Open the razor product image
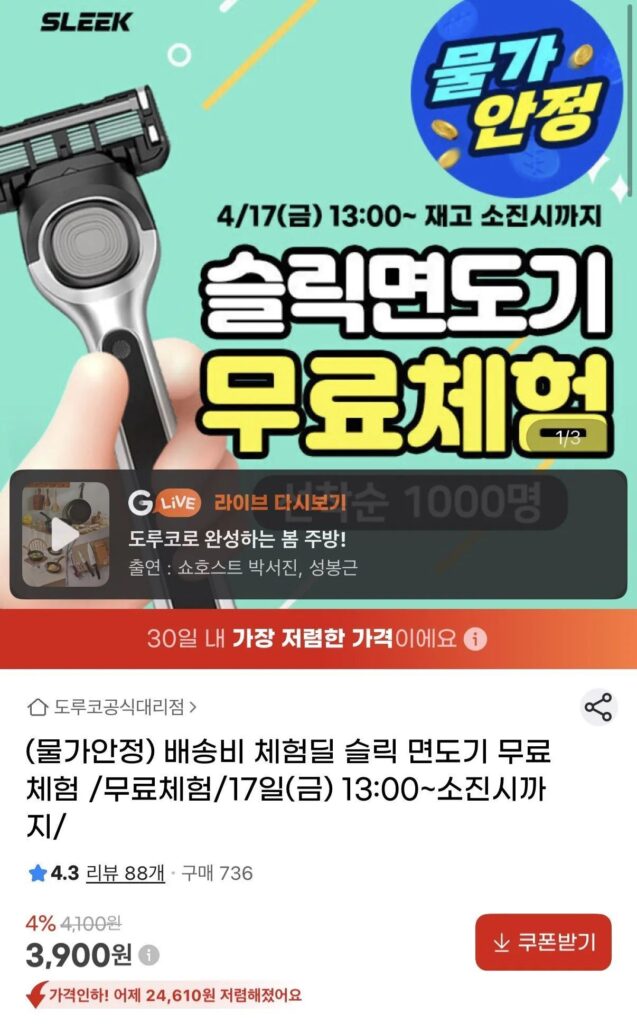Viewport: 637px width, 1024px height. [318, 250]
